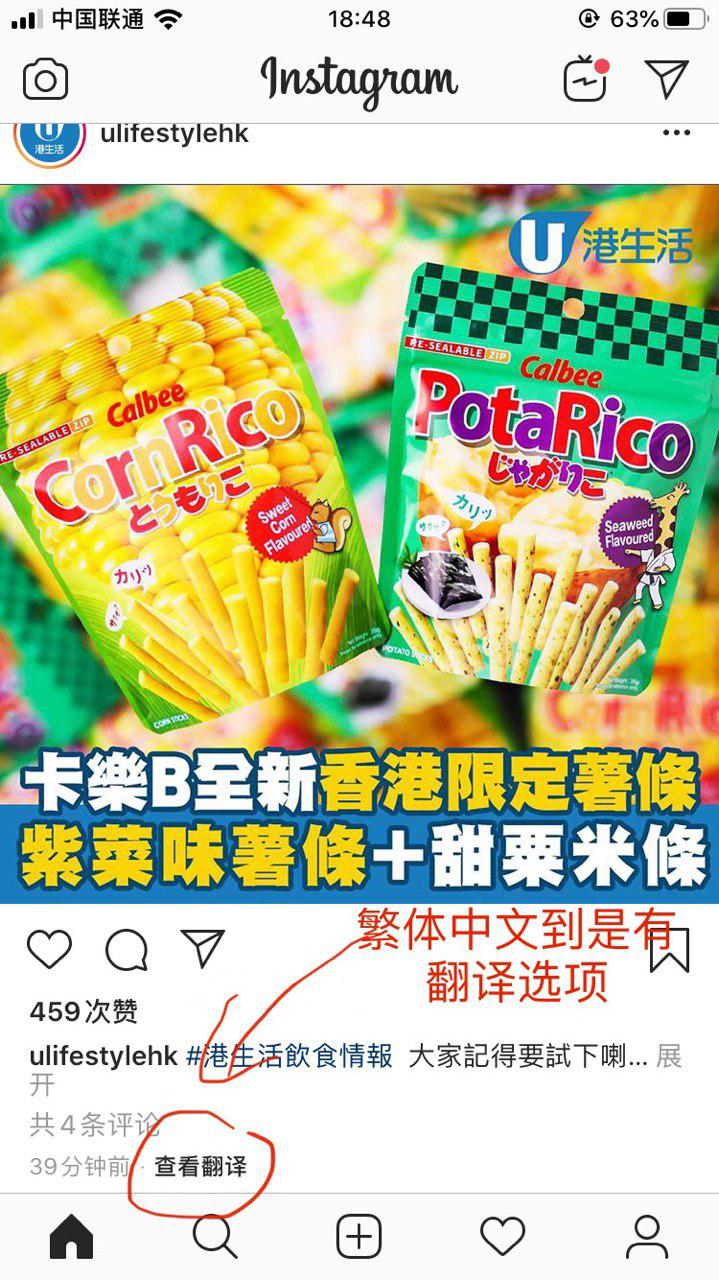Bookmark the ulifestylehk post
The width and height of the screenshot is (719, 1280).
(669, 950)
